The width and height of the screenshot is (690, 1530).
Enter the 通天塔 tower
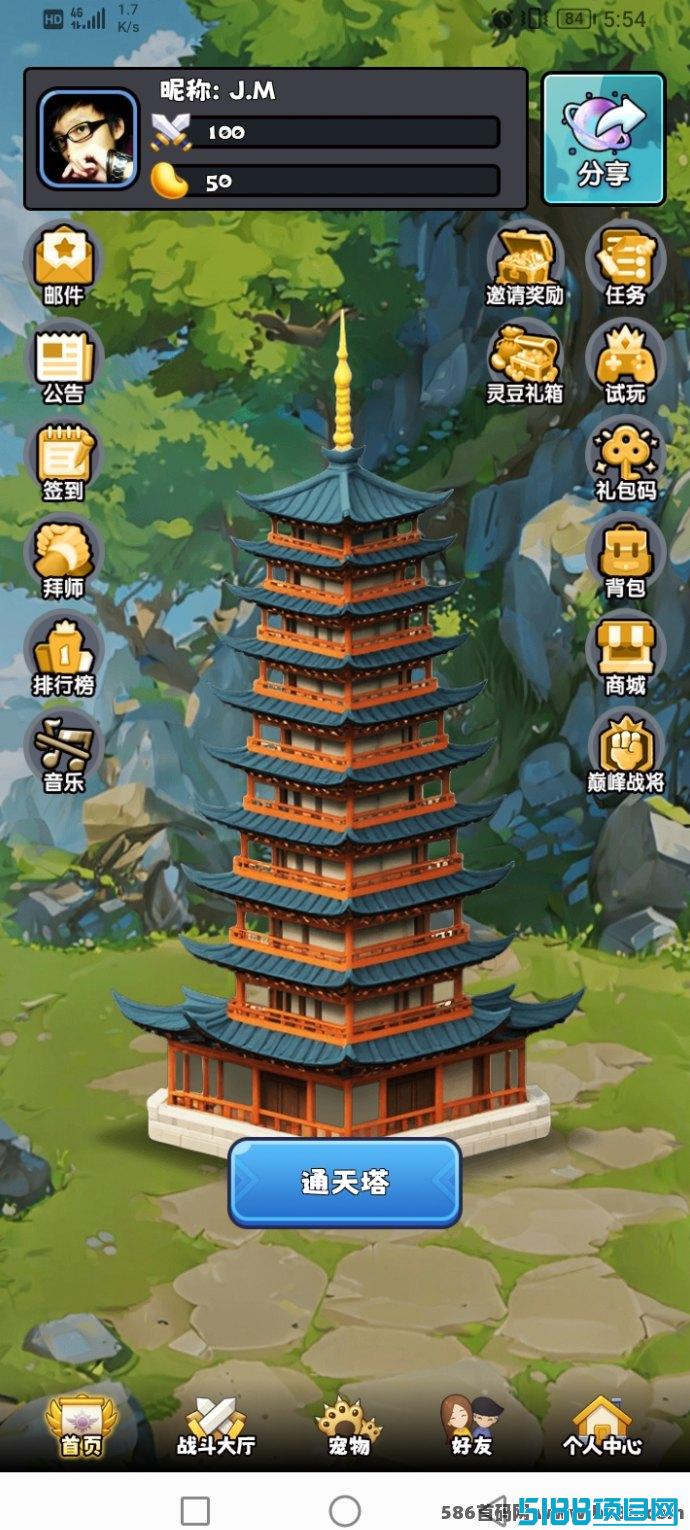(x=345, y=1182)
